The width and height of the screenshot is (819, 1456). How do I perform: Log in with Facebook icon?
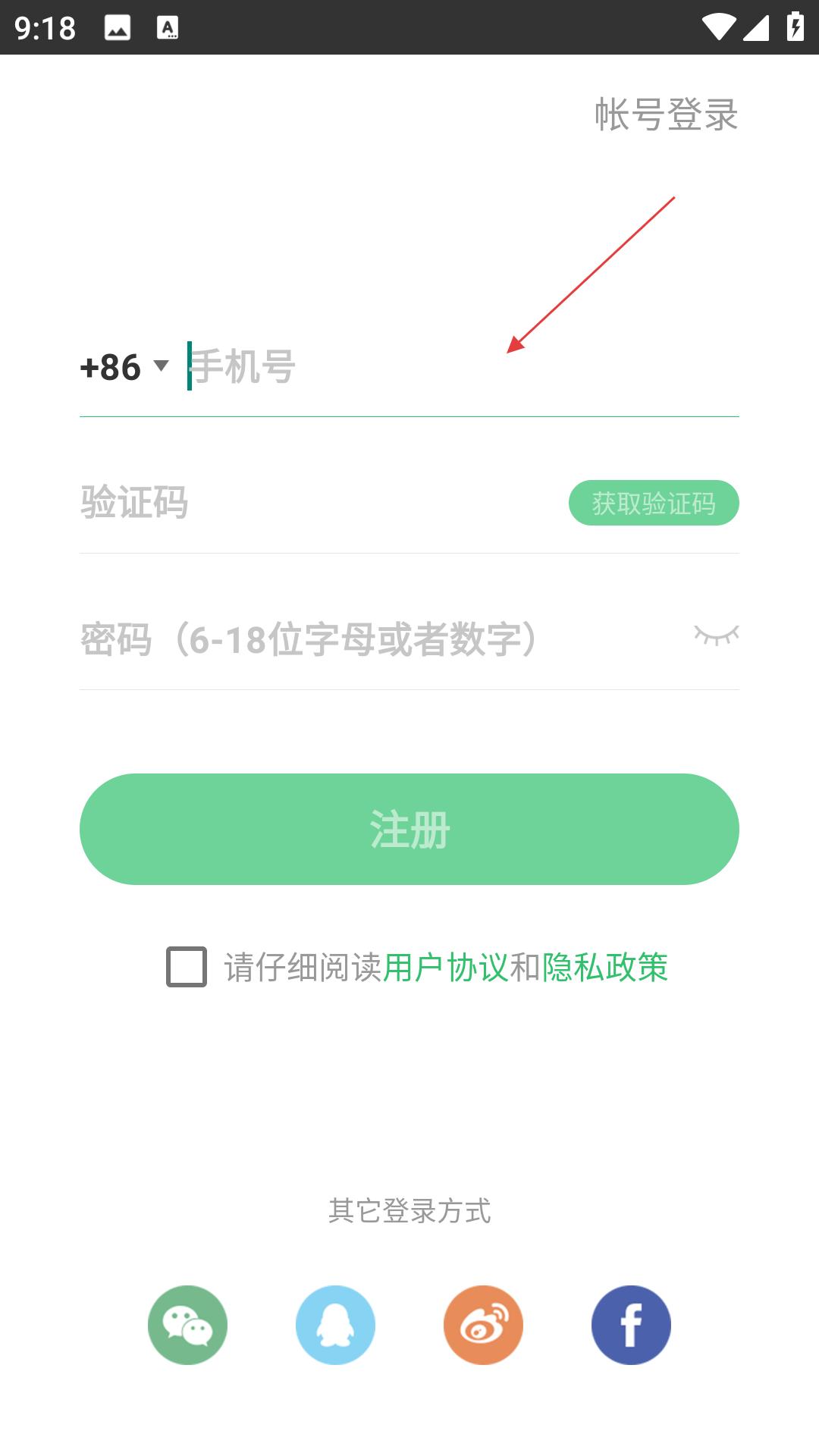631,1325
